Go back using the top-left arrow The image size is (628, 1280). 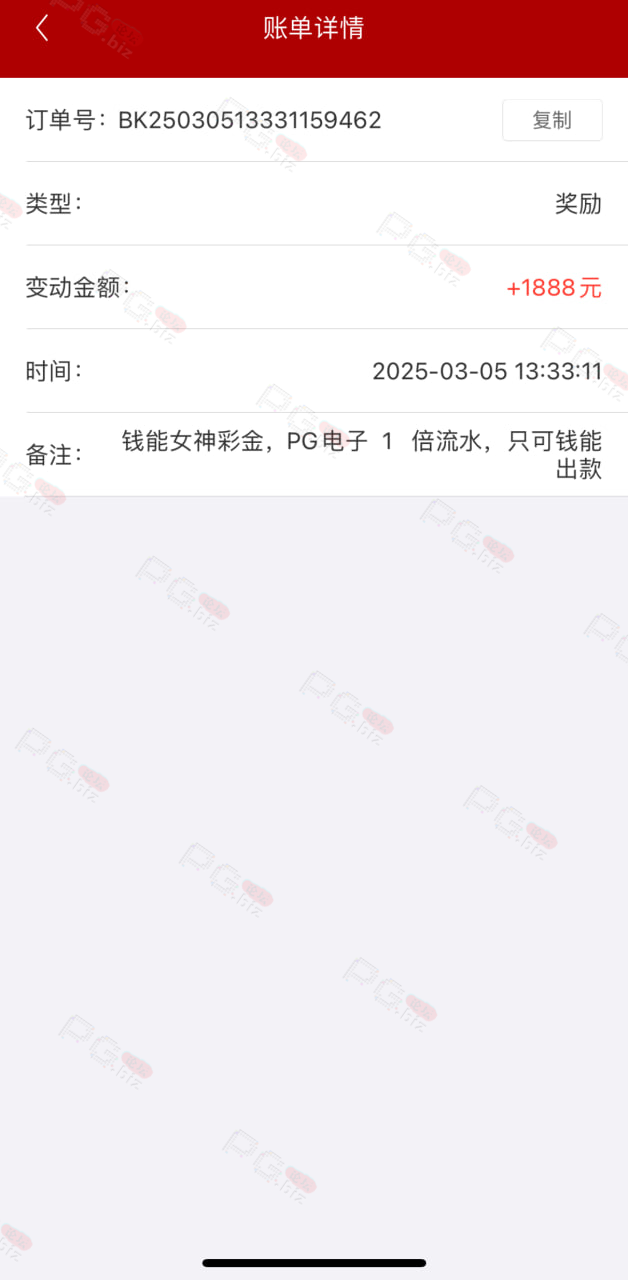click(41, 28)
